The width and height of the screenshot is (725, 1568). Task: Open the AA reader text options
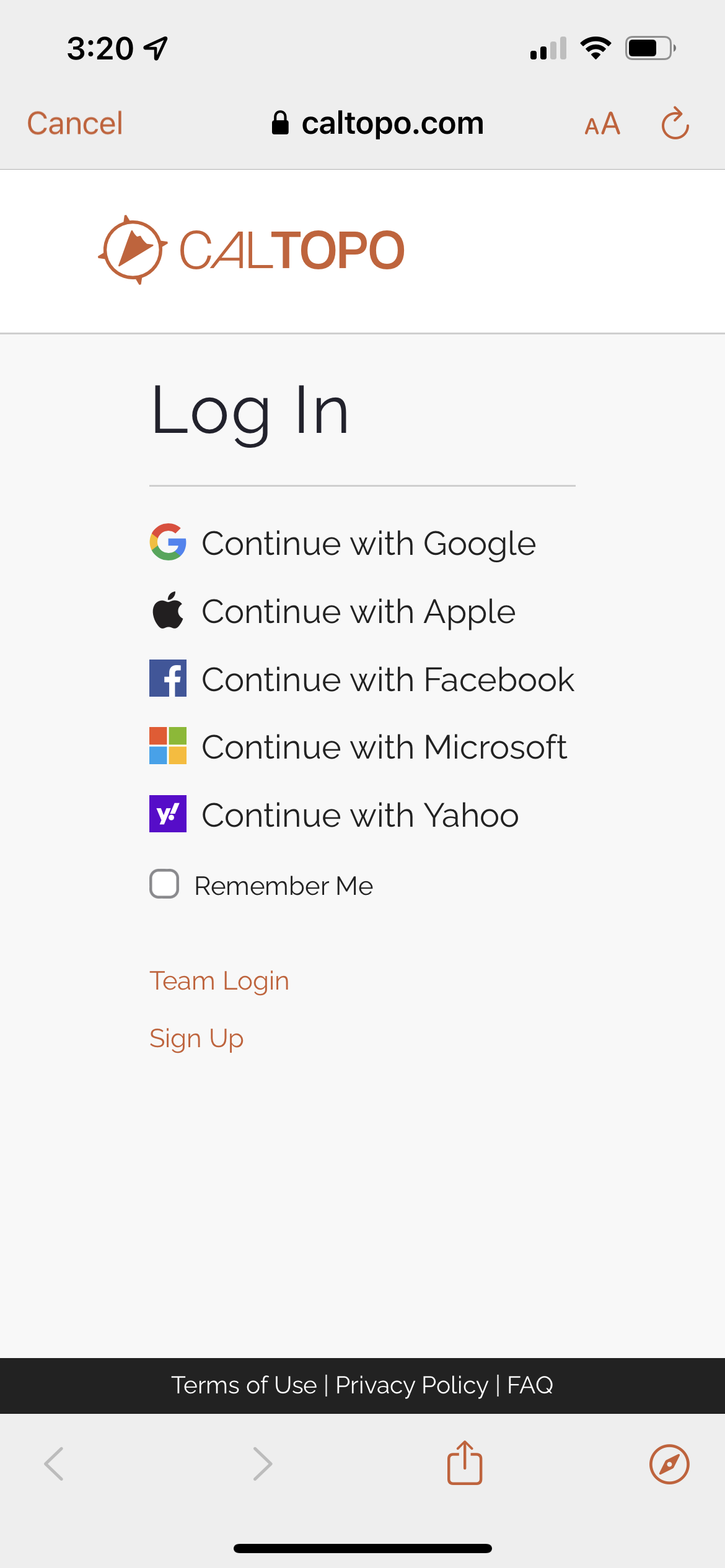point(602,124)
